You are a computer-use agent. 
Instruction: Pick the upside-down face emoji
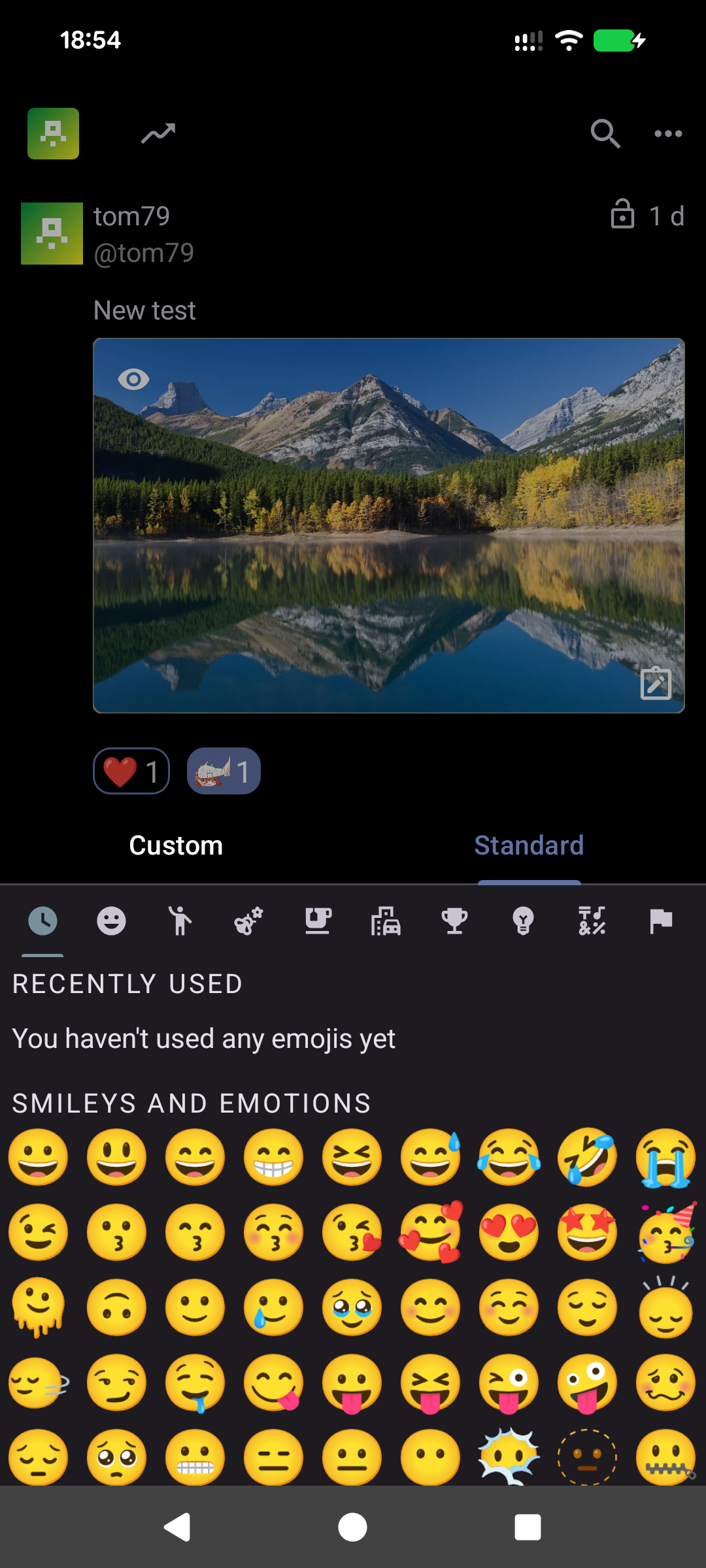click(x=116, y=1308)
